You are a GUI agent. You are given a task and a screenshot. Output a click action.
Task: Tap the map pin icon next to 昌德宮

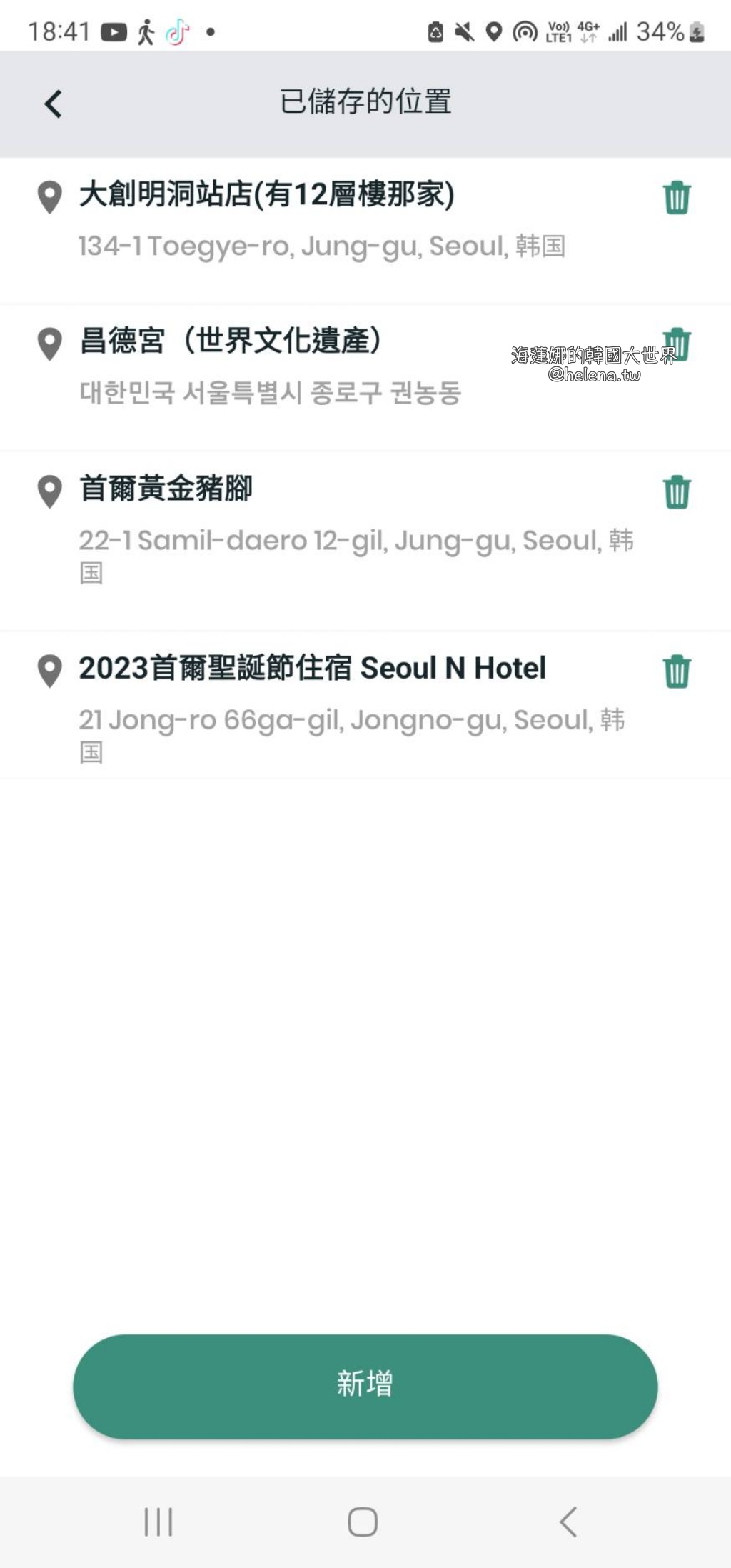click(49, 344)
